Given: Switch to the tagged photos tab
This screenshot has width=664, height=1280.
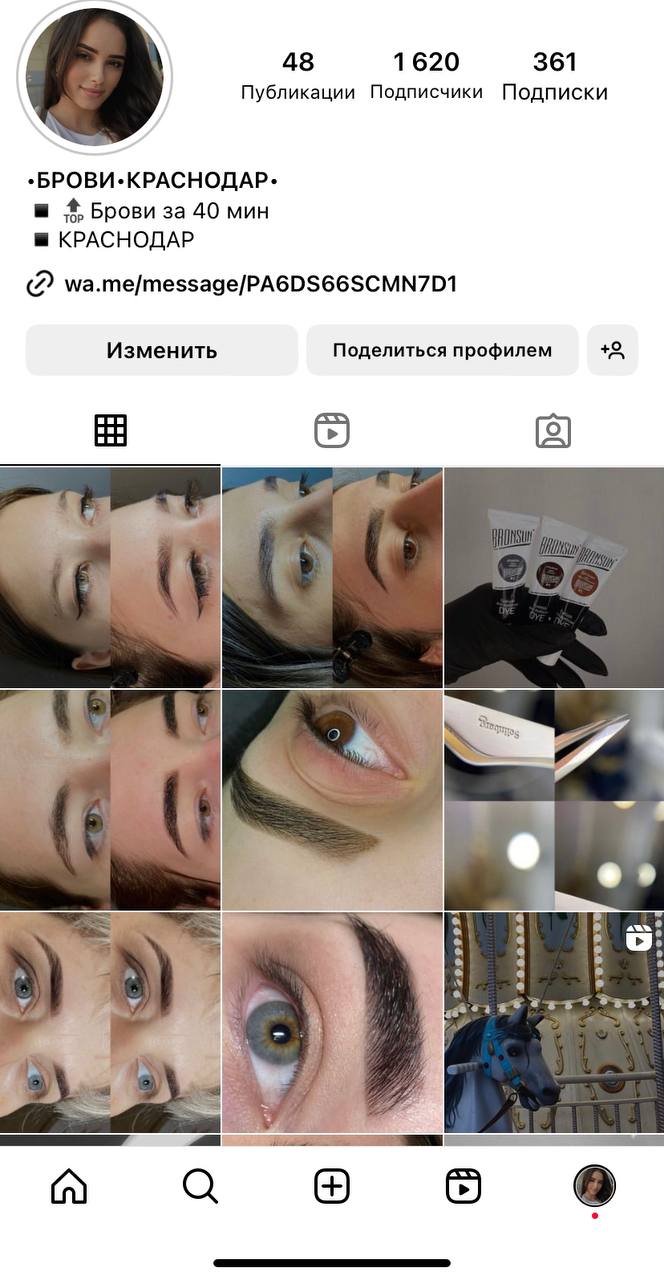Looking at the screenshot, I should [x=553, y=431].
